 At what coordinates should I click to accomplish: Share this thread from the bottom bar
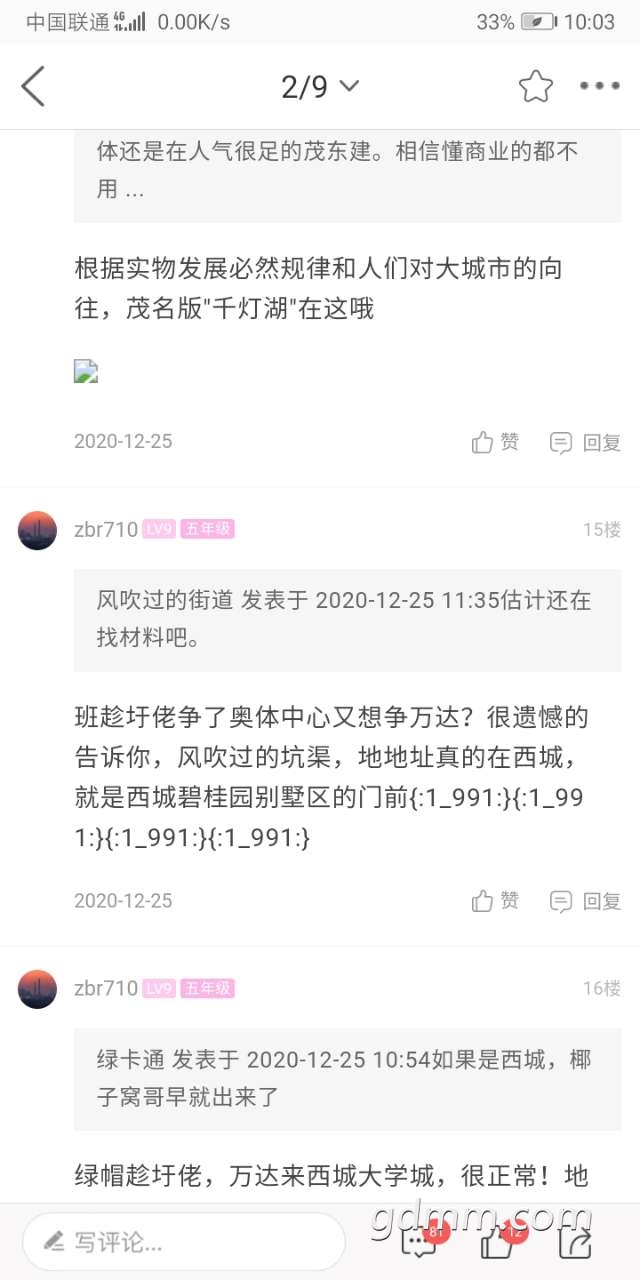tap(576, 1243)
